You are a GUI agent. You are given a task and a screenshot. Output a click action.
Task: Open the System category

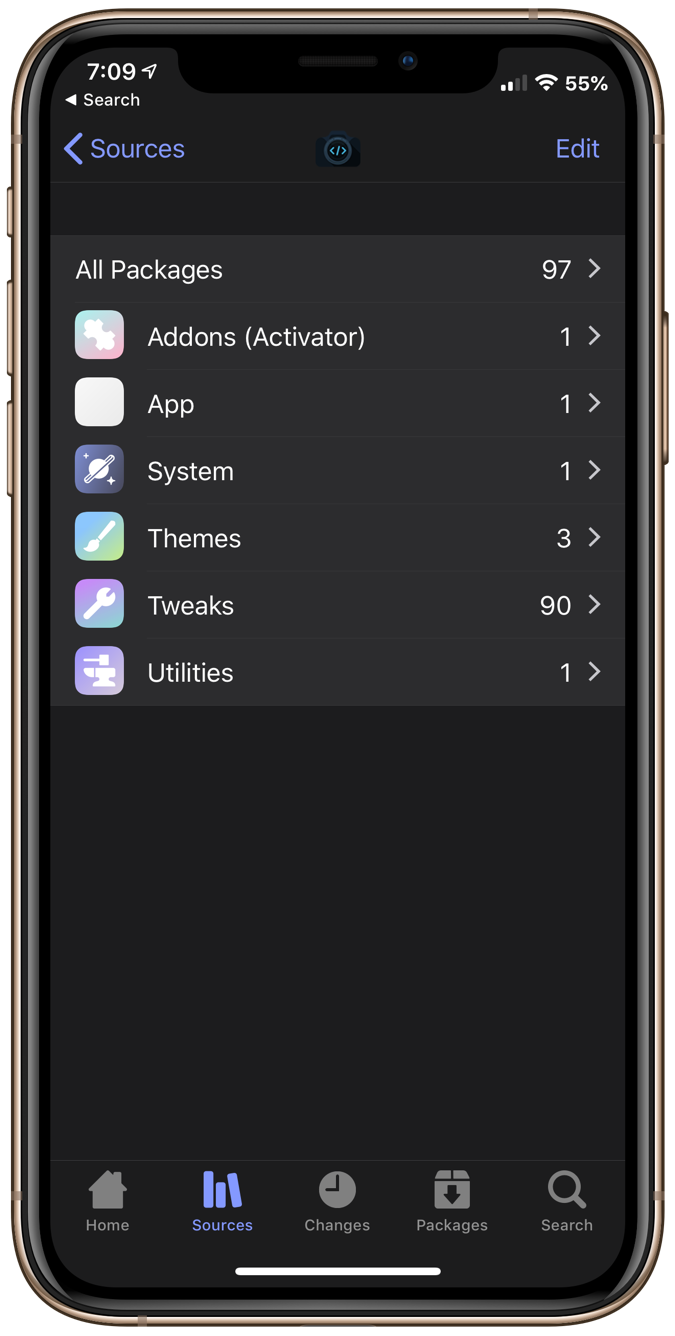pos(338,470)
